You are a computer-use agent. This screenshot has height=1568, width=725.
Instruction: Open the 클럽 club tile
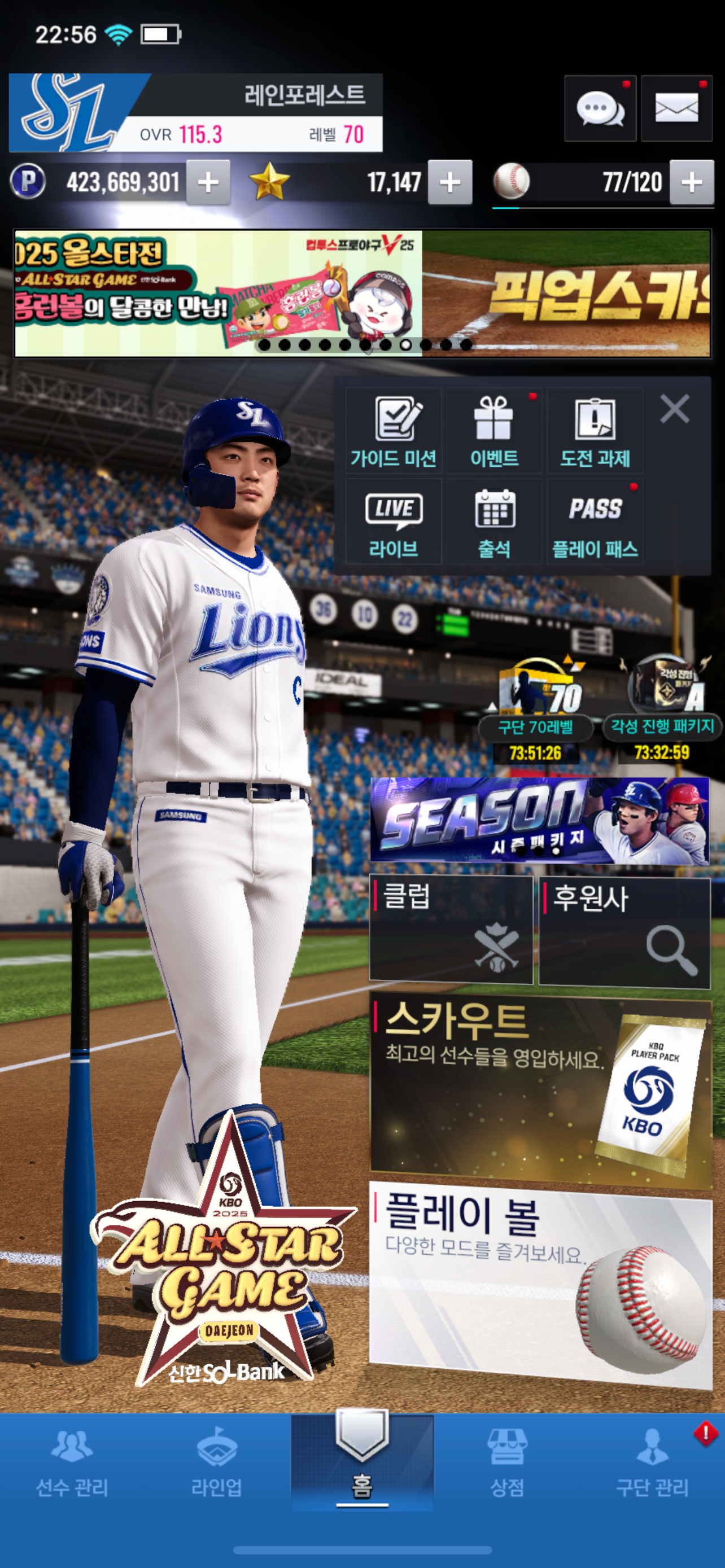click(451, 929)
